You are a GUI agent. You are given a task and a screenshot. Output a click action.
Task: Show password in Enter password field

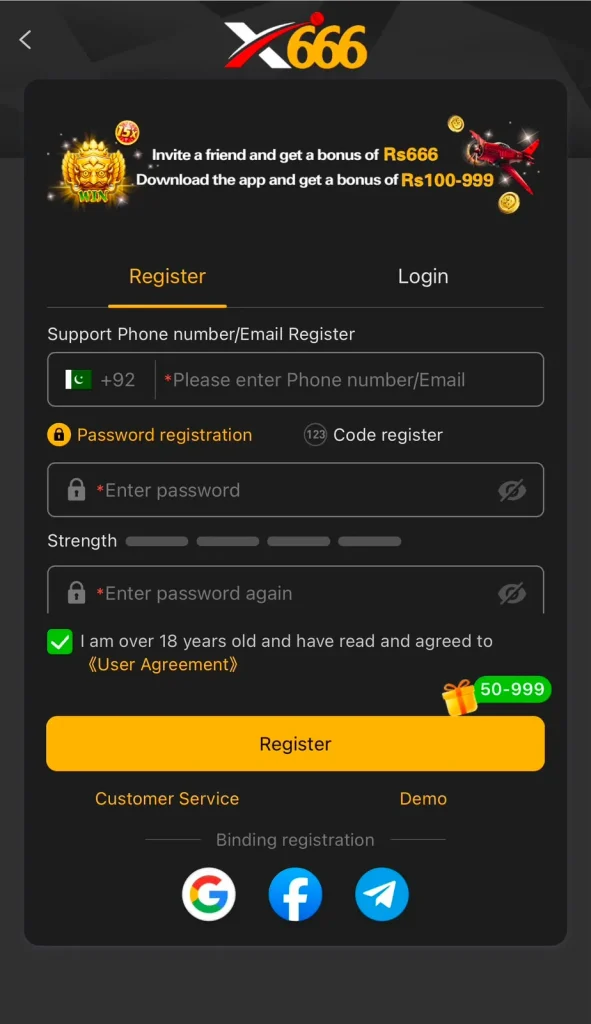point(512,490)
